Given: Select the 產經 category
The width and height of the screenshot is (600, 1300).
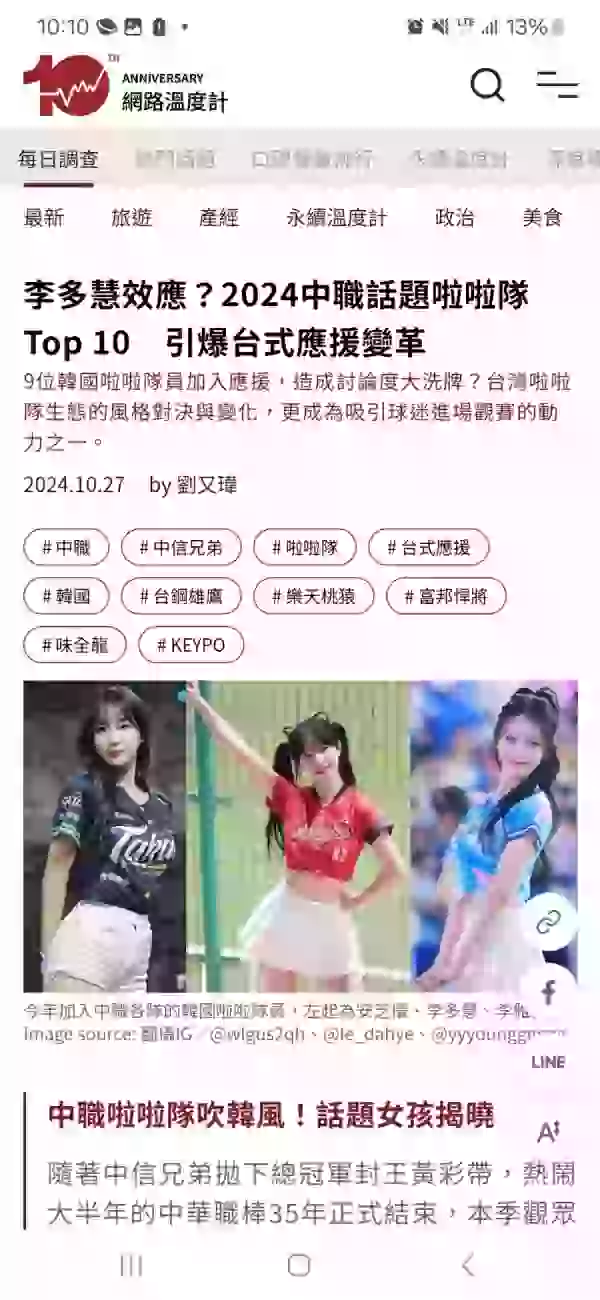Looking at the screenshot, I should click(219, 217).
